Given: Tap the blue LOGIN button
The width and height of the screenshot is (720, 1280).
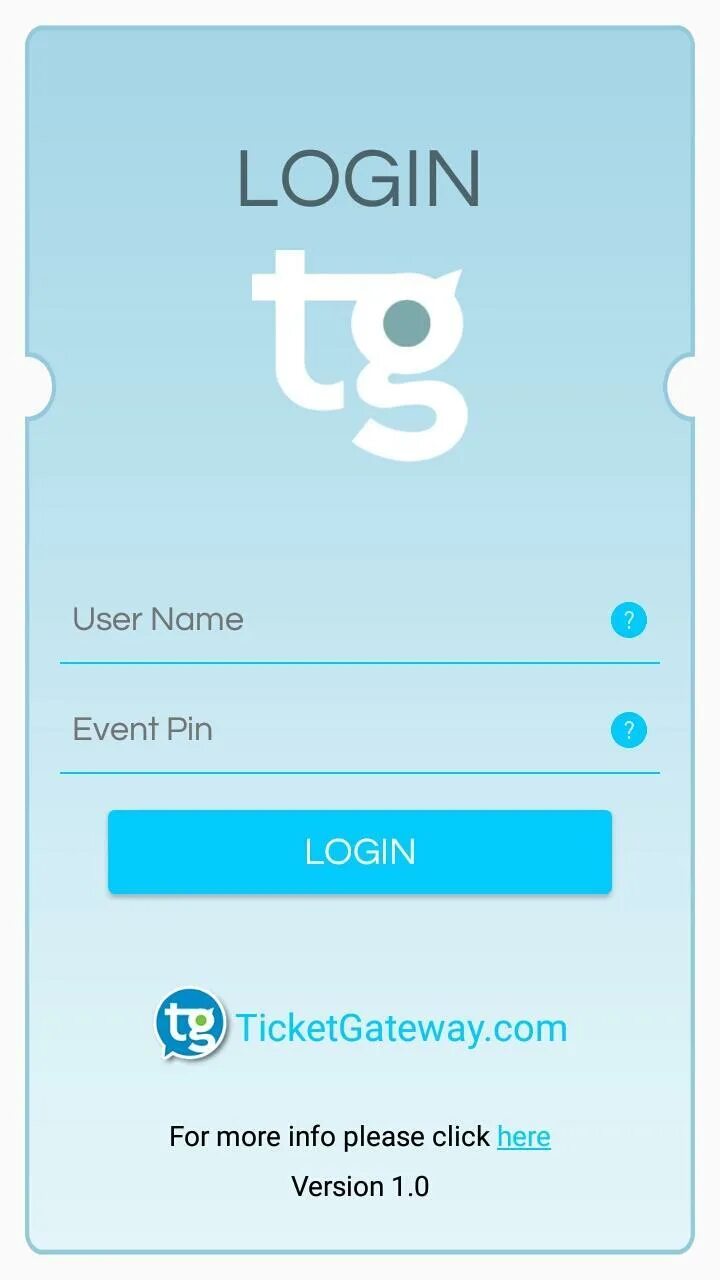Looking at the screenshot, I should (360, 852).
